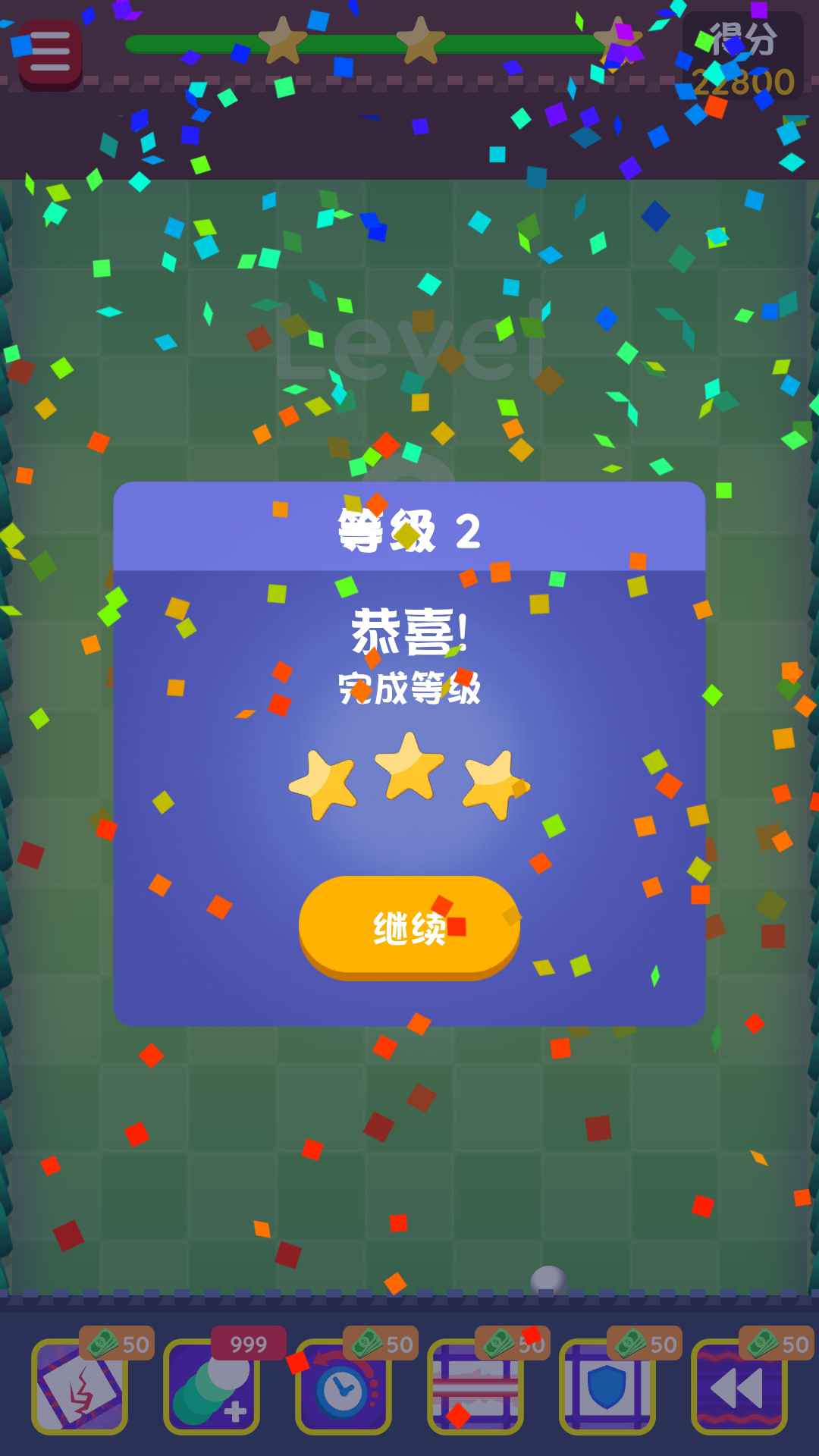Image resolution: width=819 pixels, height=1456 pixels.
Task: Click the green level progress bar
Action: point(364,43)
